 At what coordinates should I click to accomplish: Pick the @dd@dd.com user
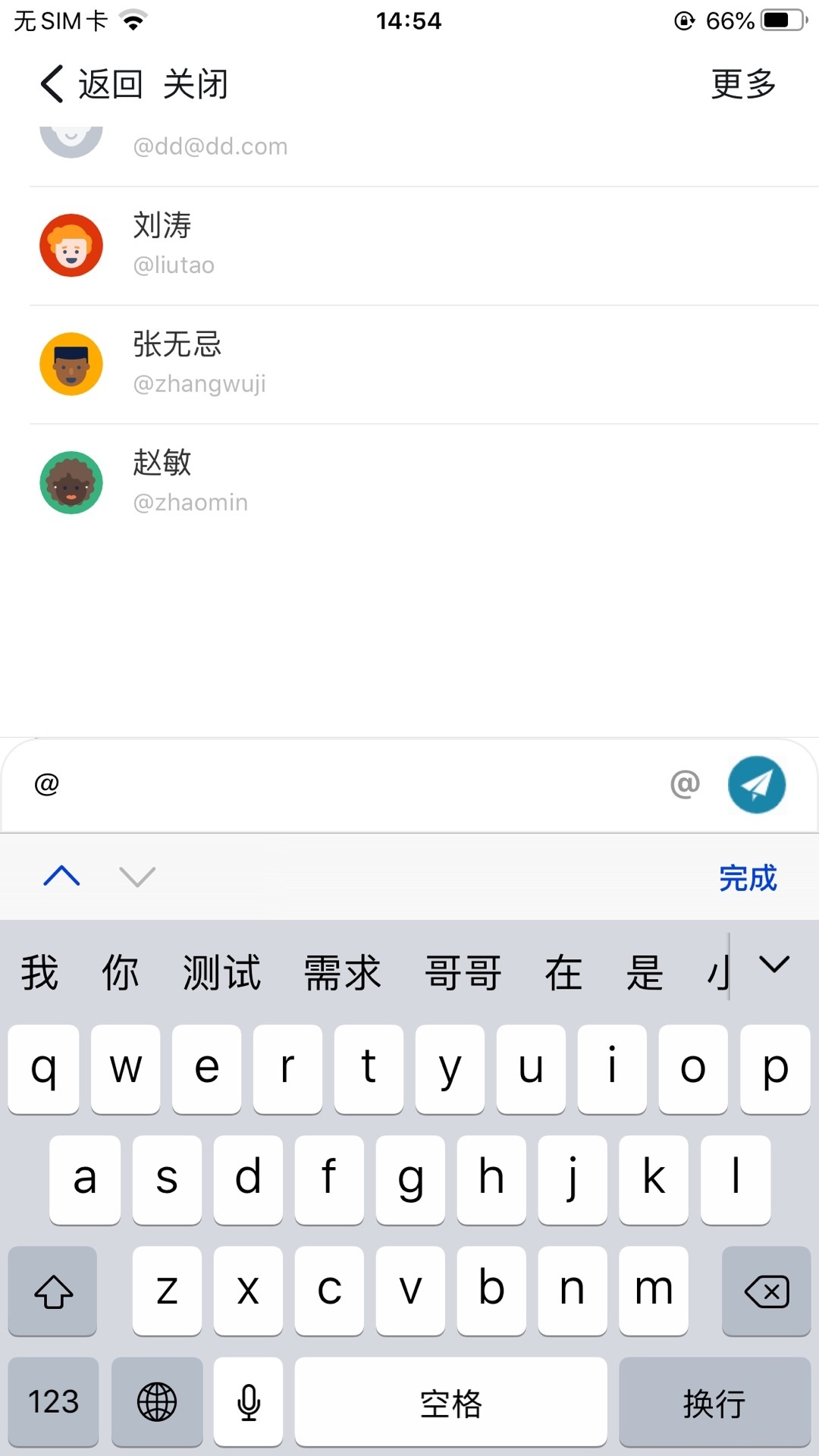pyautogui.click(x=409, y=146)
